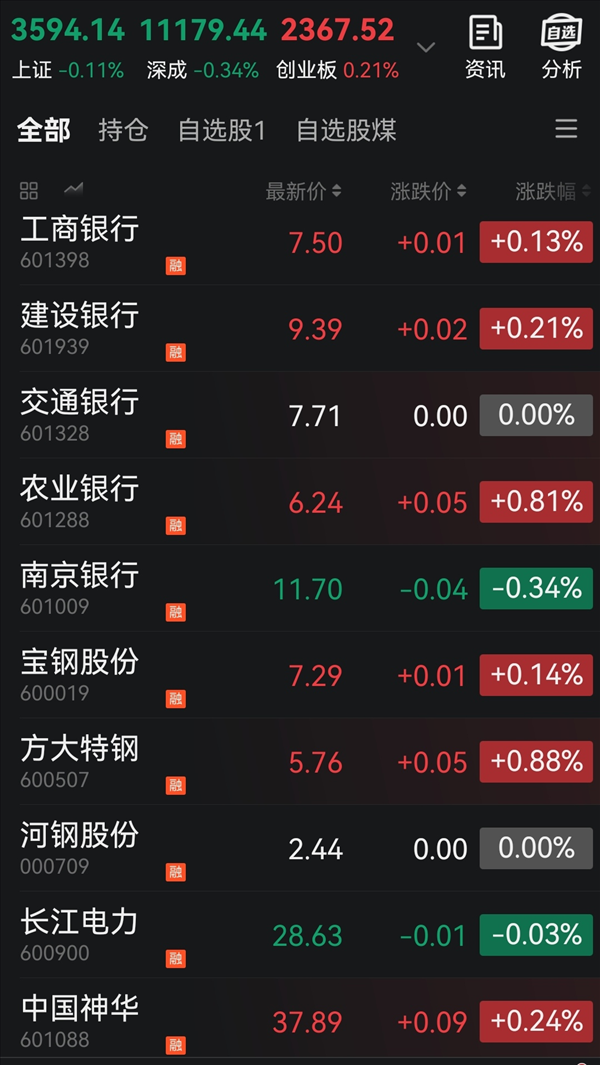Open 建设银行 stock details
This screenshot has width=600, height=1065.
[x=300, y=329]
